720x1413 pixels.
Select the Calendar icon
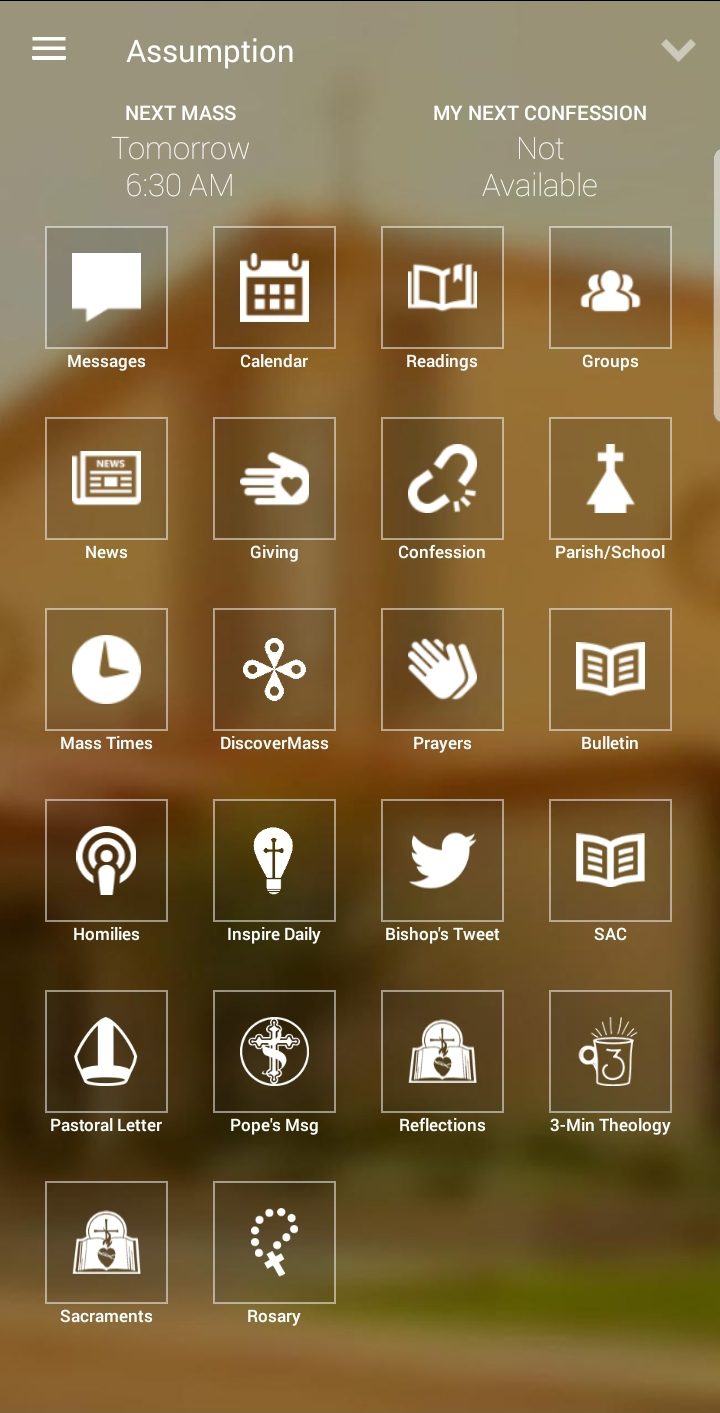click(274, 286)
